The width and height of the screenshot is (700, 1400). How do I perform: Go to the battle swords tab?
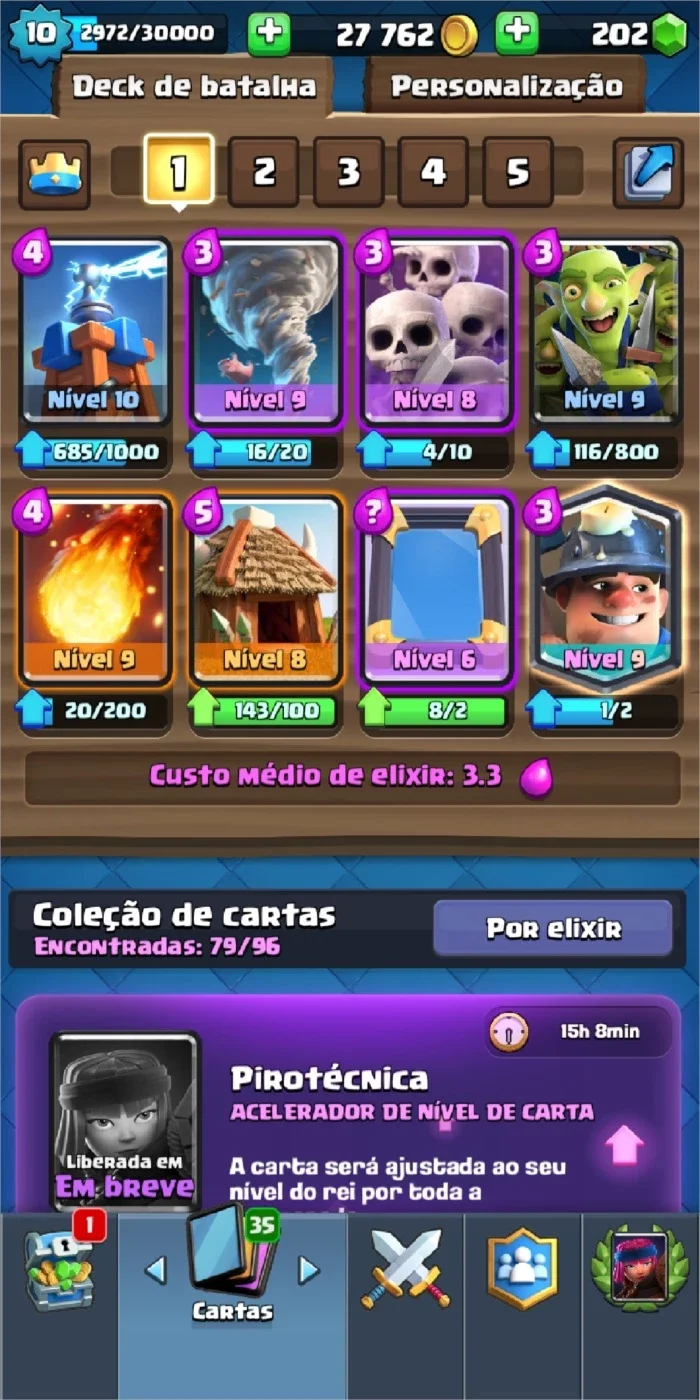pos(406,1268)
